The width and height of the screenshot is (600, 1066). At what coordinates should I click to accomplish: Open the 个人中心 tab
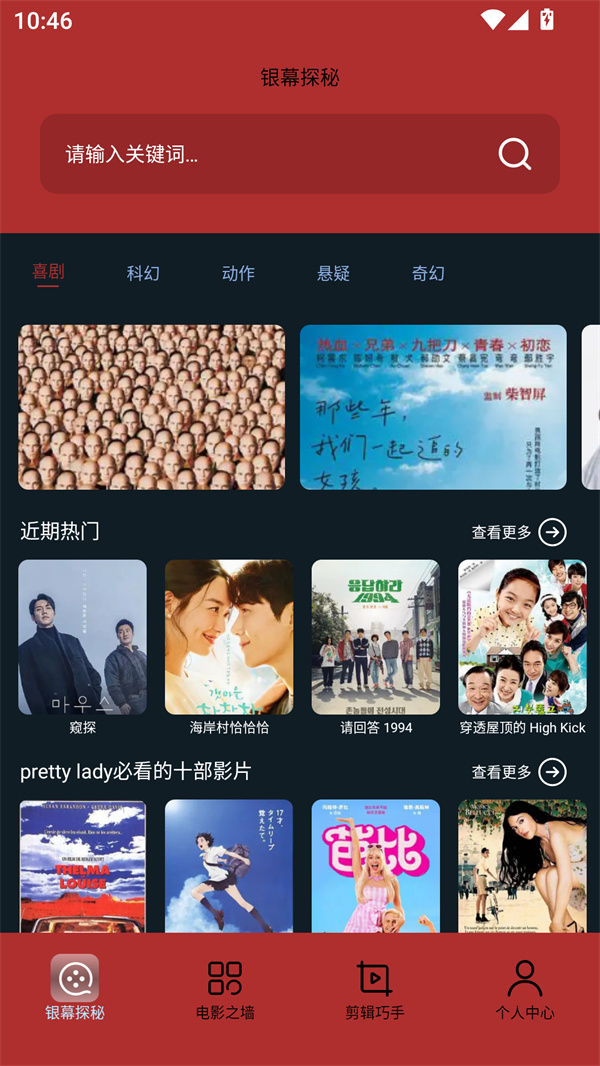[x=525, y=990]
